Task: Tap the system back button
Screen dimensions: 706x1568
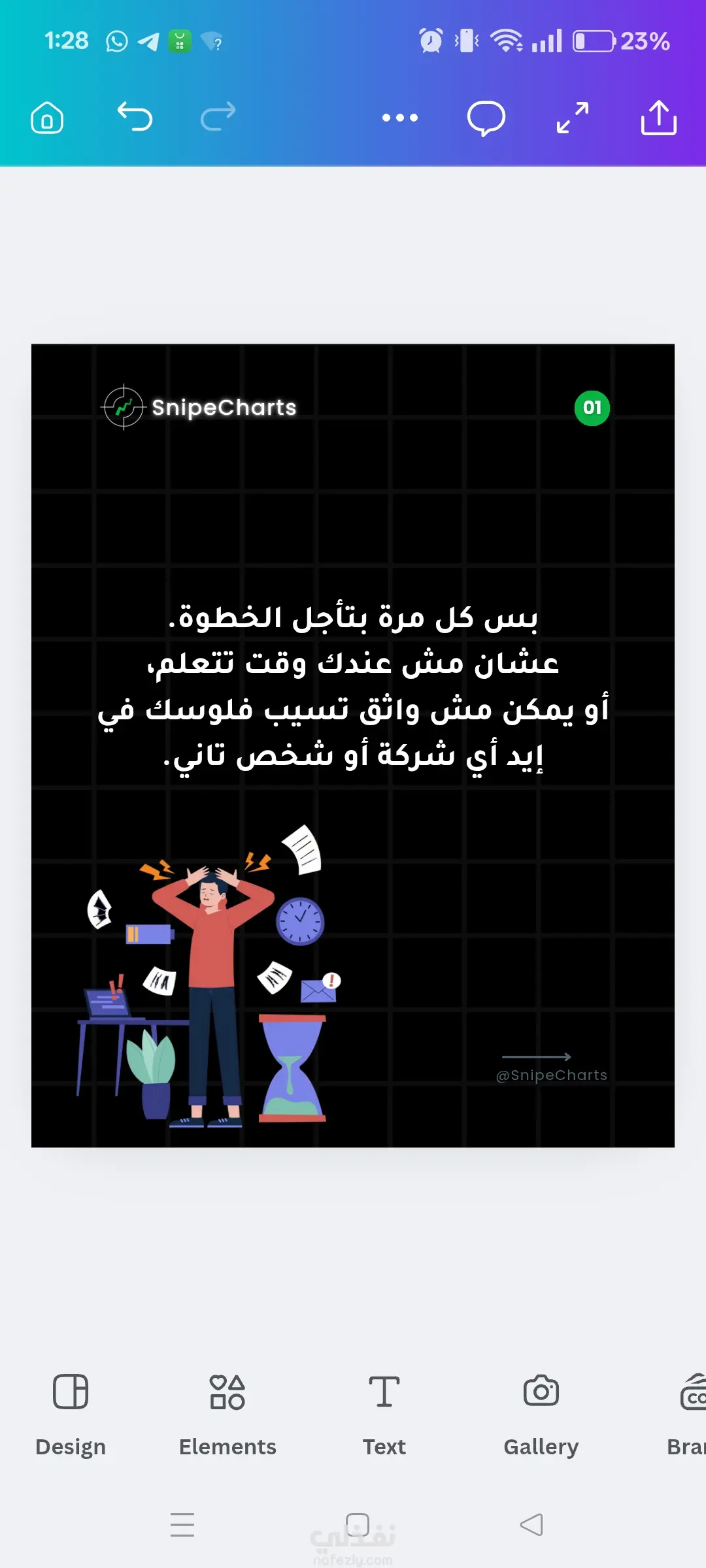Action: click(531, 1525)
